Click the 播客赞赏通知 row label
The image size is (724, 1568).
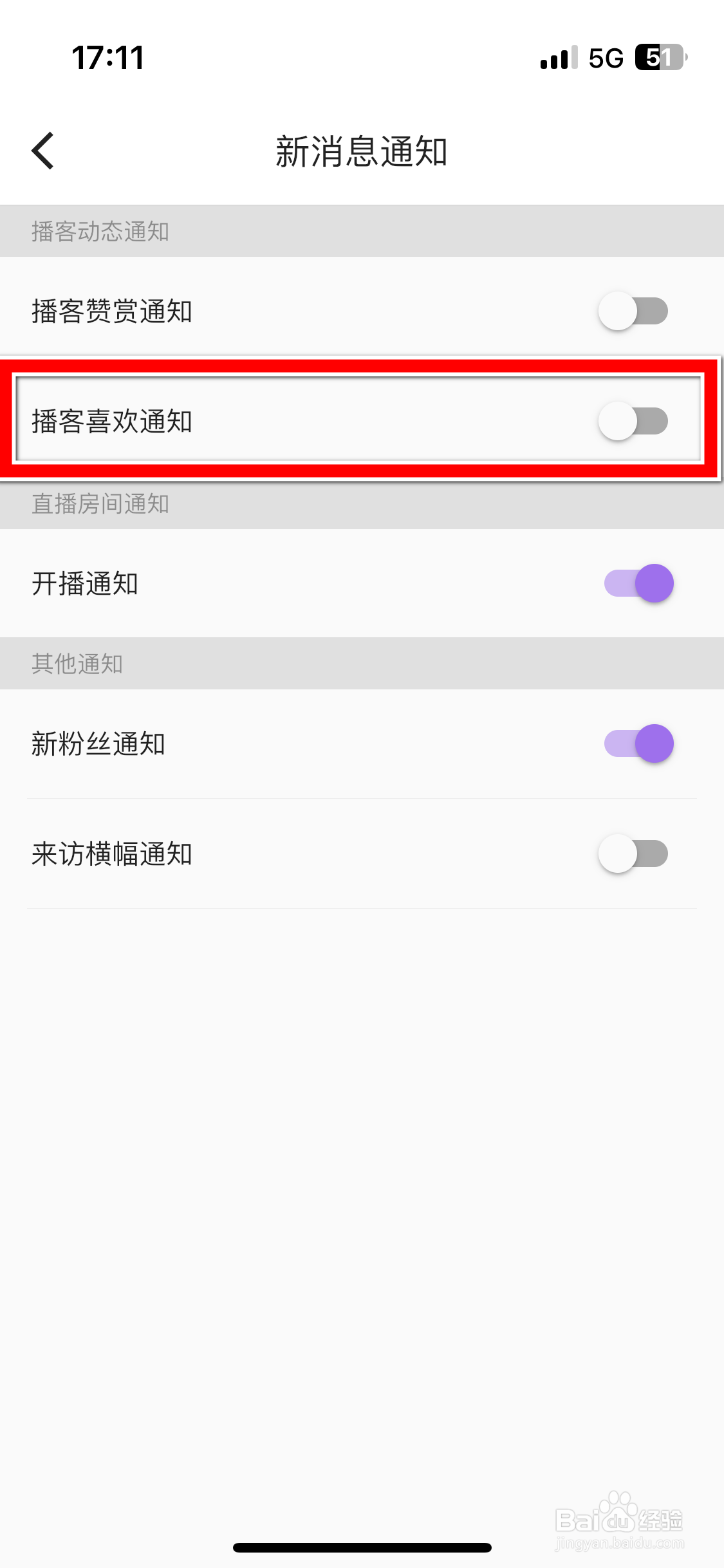(111, 311)
